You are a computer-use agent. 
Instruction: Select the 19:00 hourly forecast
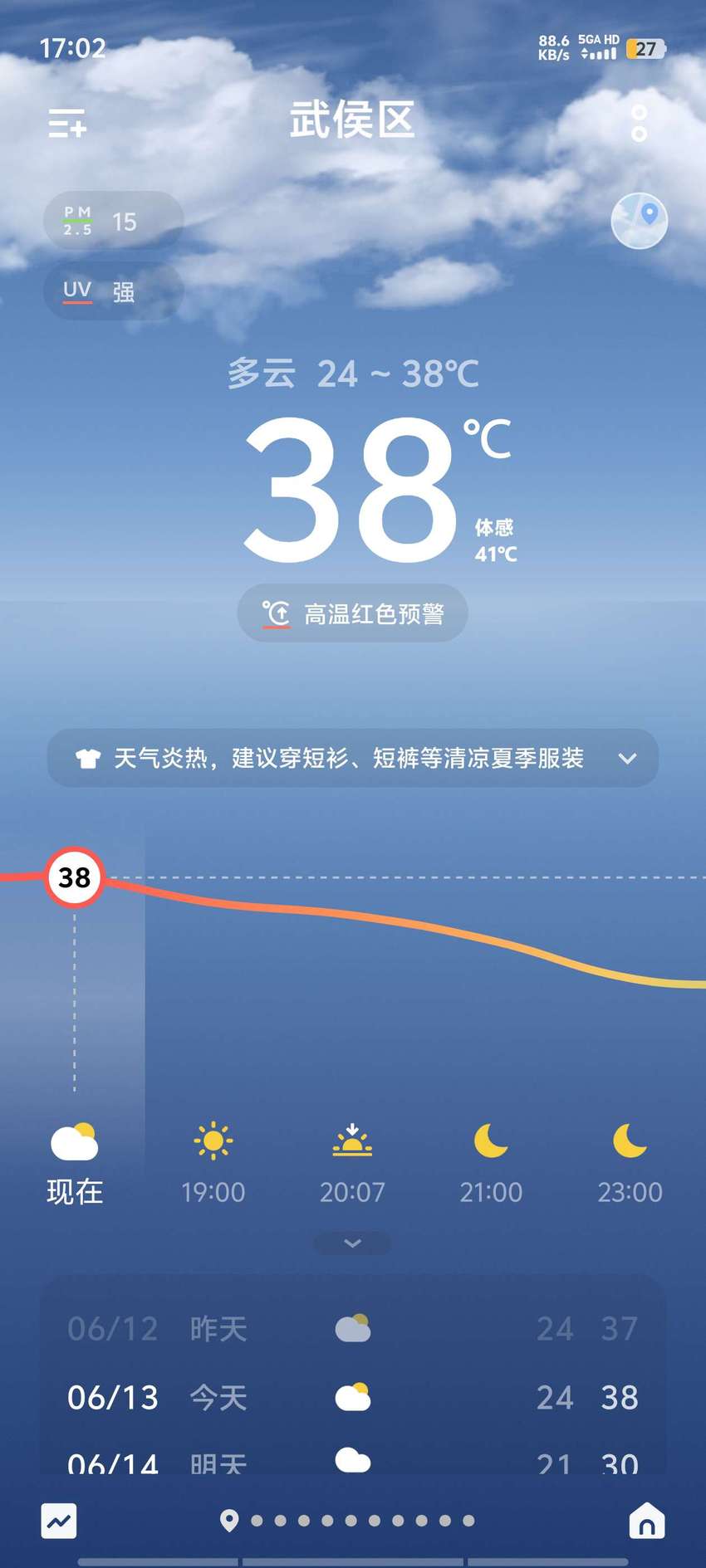213,1164
